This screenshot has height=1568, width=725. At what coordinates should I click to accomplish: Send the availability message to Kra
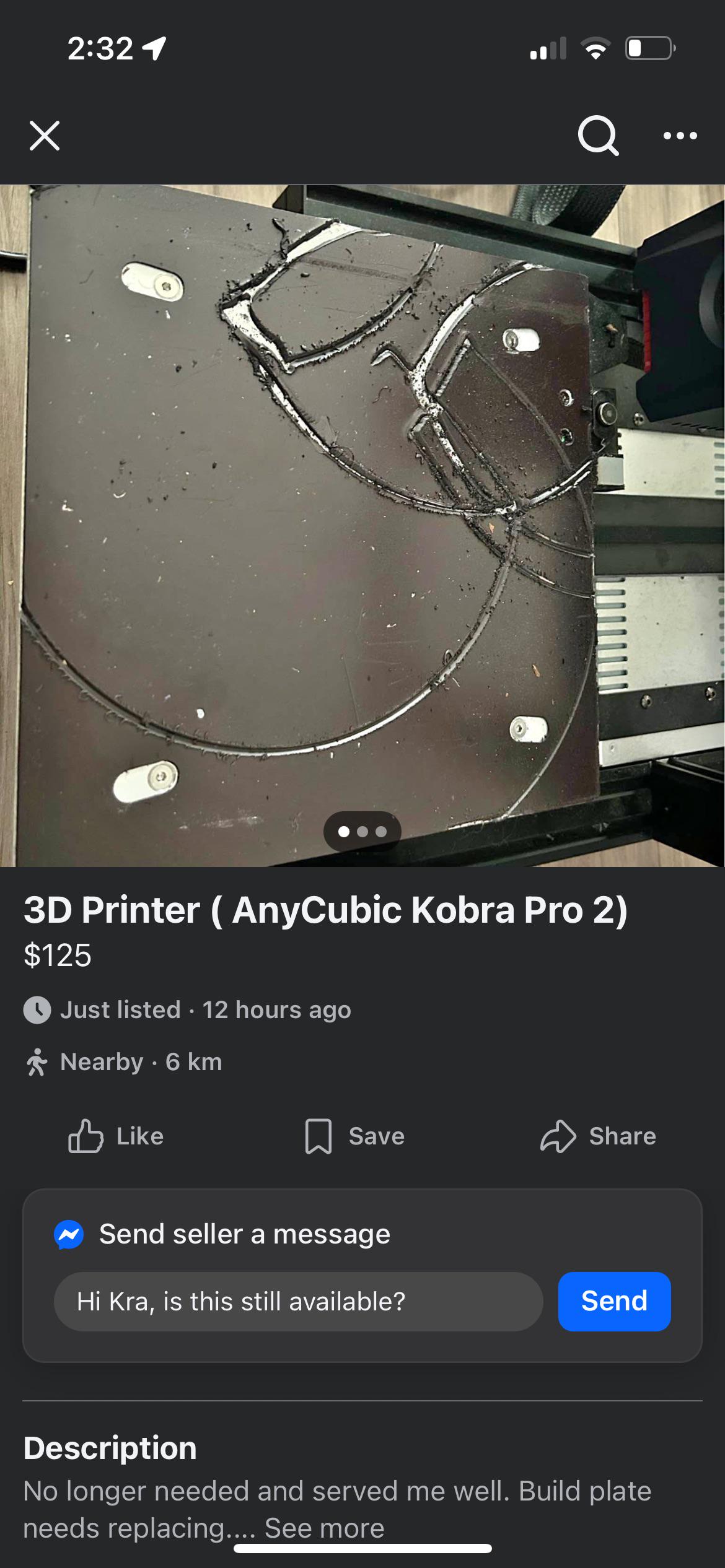[613, 1301]
